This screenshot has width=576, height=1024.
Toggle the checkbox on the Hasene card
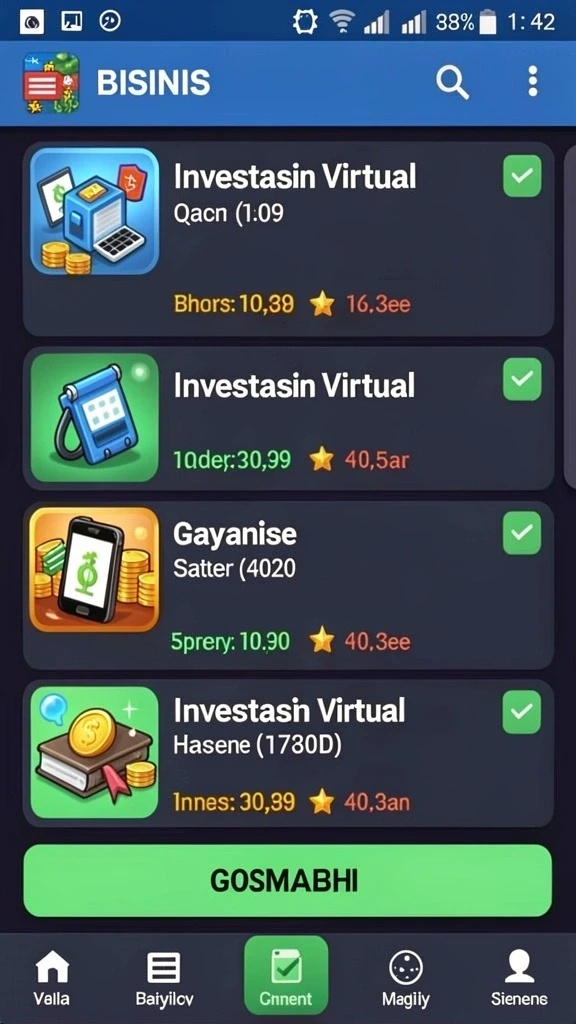click(x=522, y=712)
